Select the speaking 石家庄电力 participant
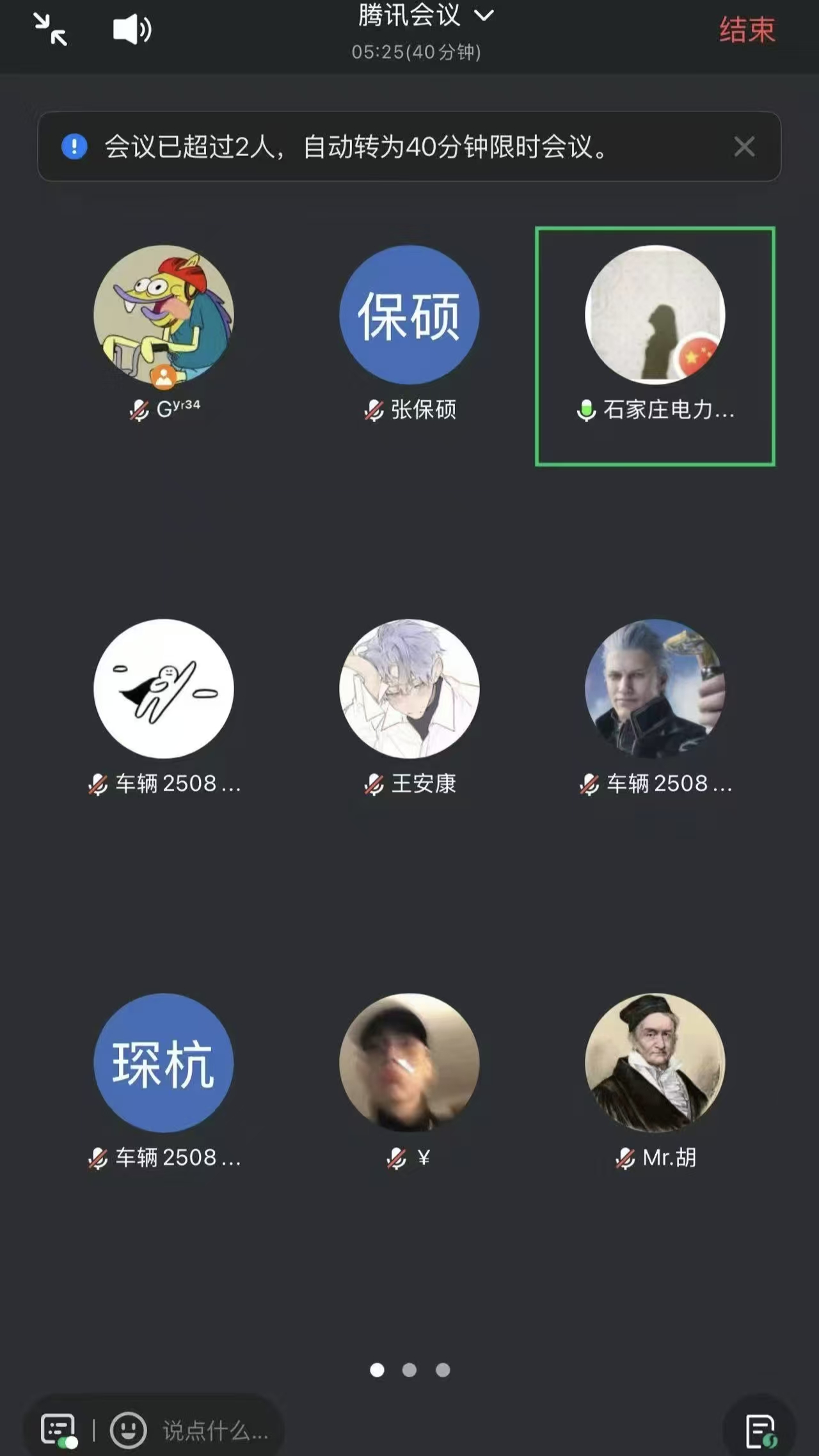This screenshot has height=1456, width=819. [x=655, y=315]
